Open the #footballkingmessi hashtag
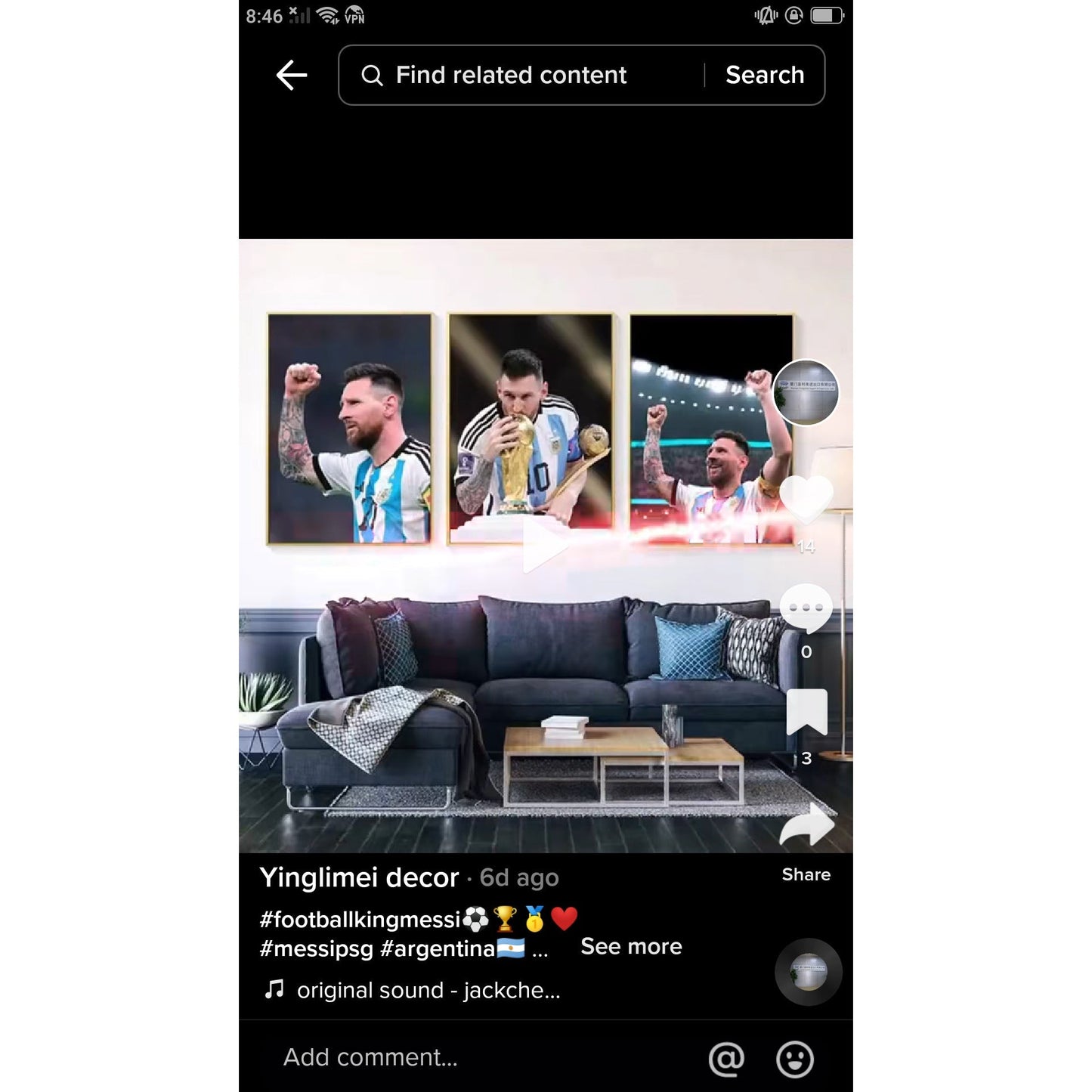1092x1092 pixels. [x=360, y=919]
